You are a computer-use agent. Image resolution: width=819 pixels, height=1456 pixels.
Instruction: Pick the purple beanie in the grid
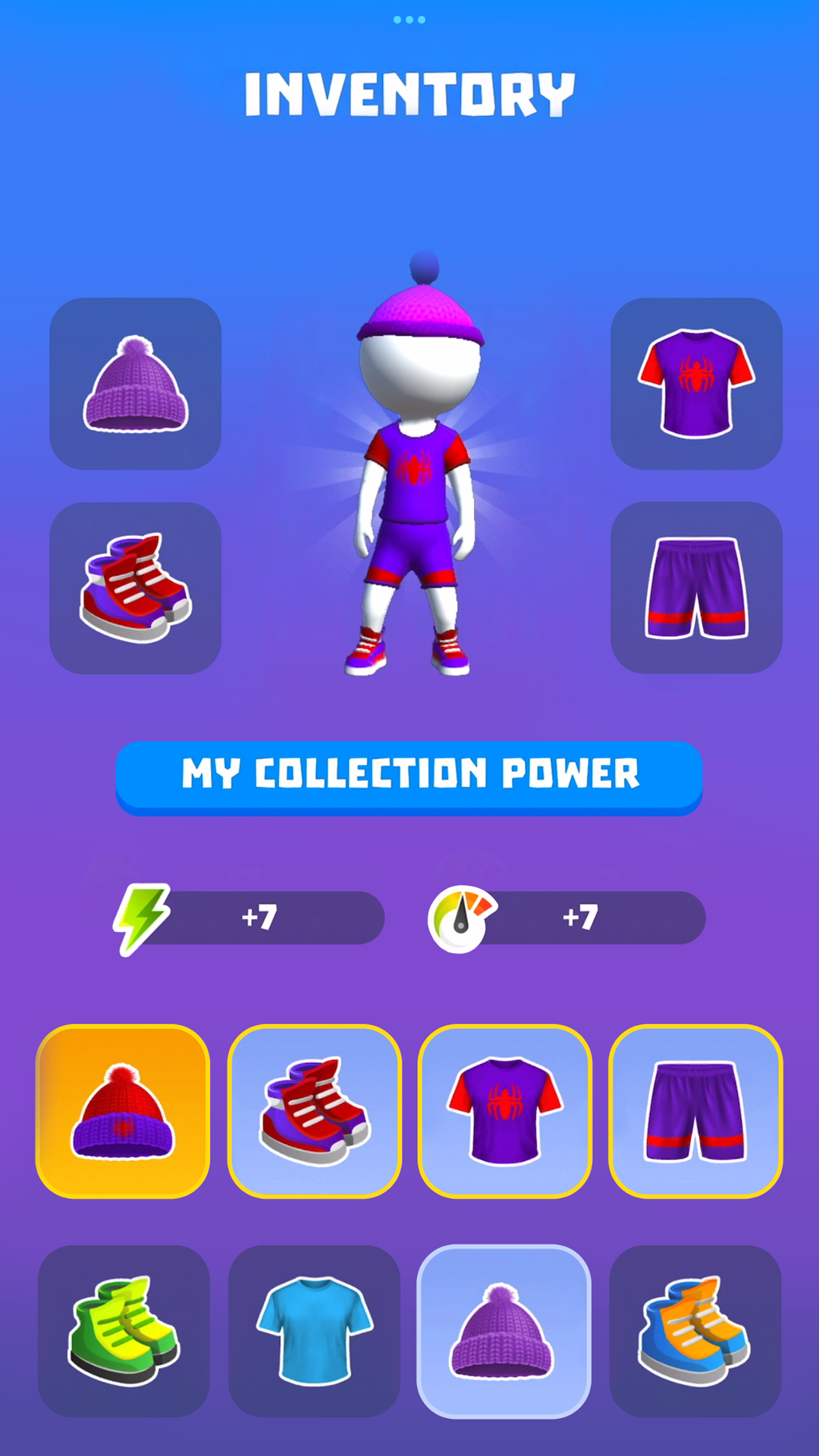pos(504,1331)
